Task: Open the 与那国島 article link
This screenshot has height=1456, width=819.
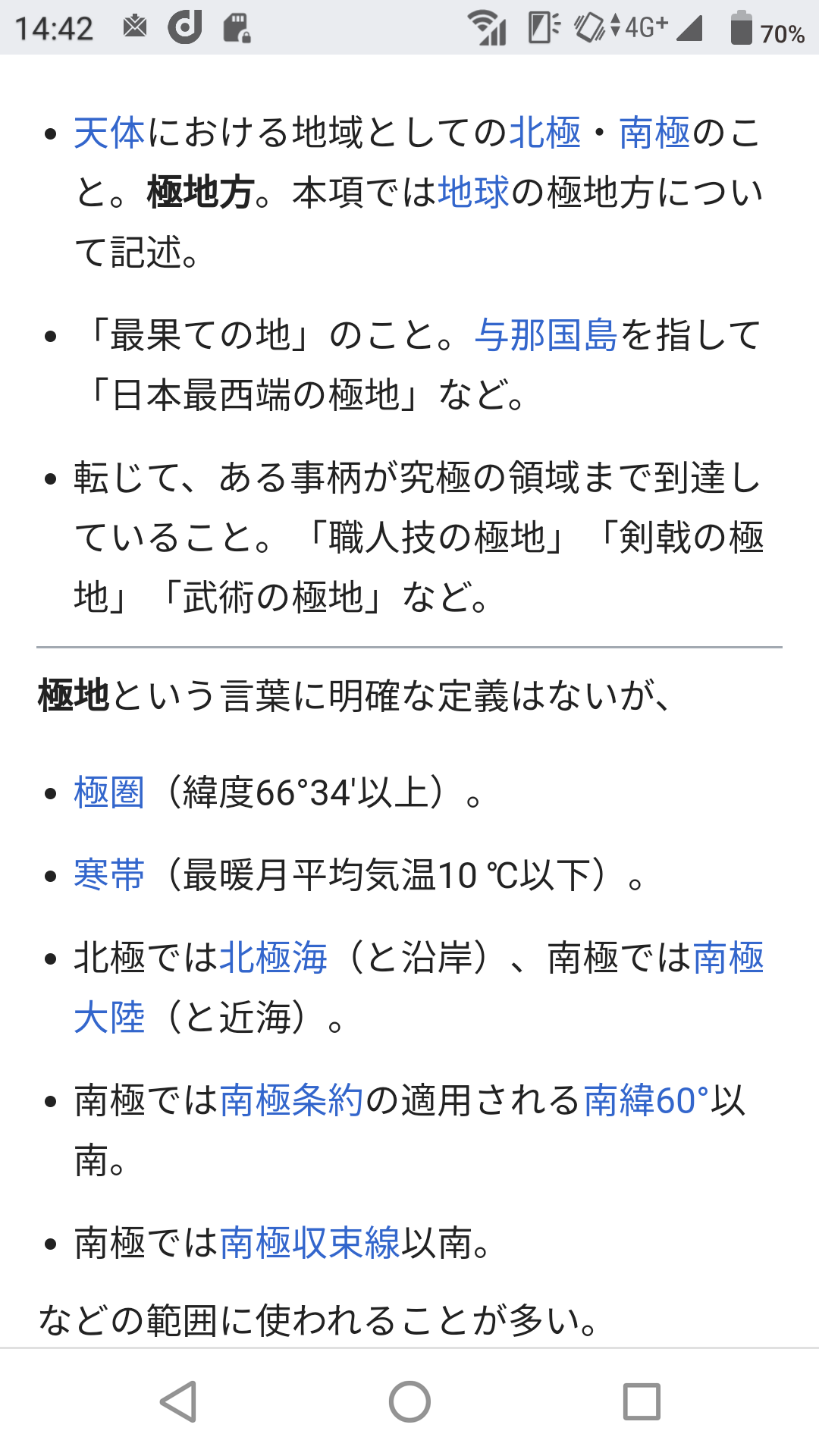Action: click(546, 335)
